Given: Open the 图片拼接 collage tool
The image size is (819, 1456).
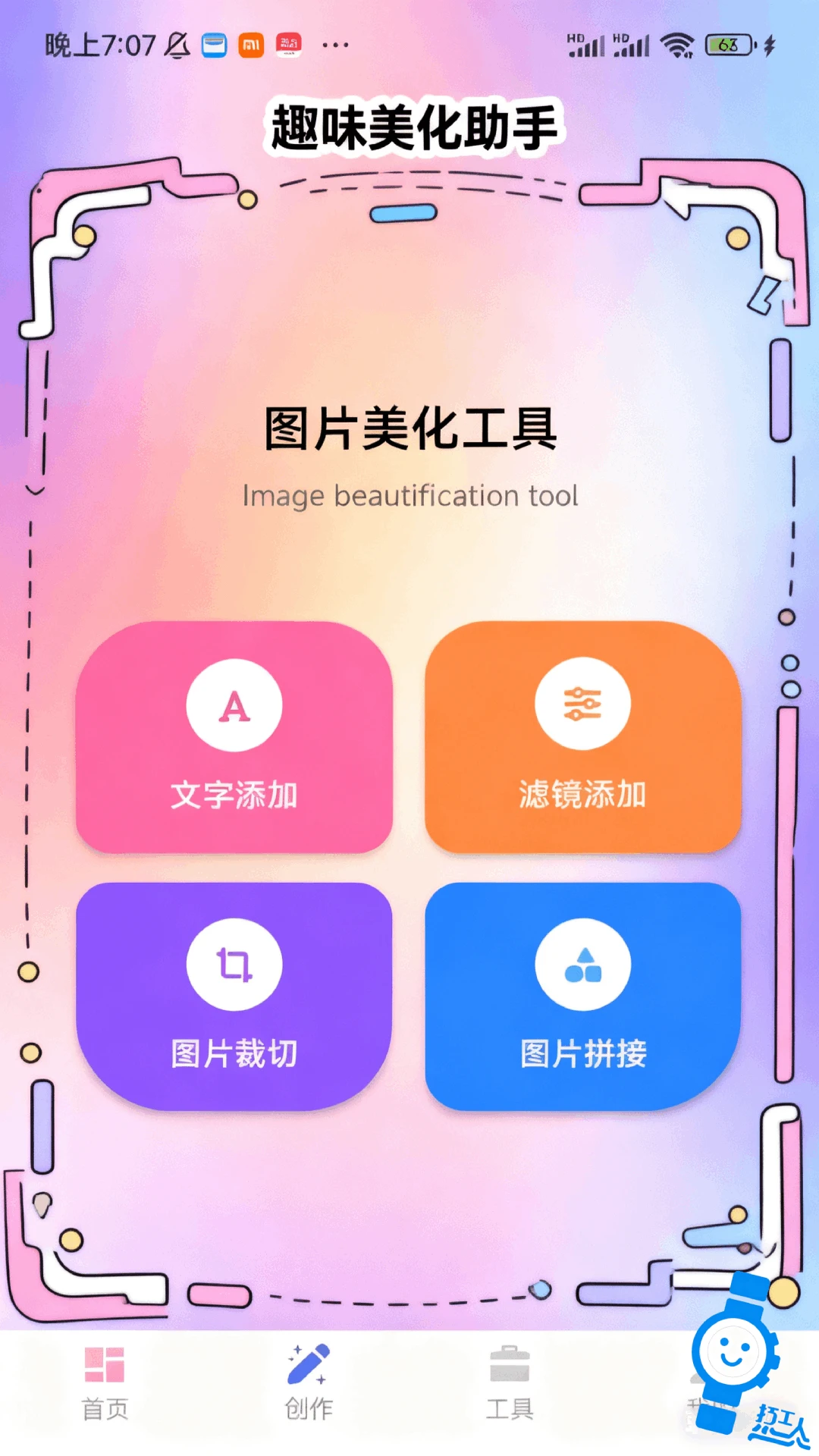Looking at the screenshot, I should click(582, 996).
